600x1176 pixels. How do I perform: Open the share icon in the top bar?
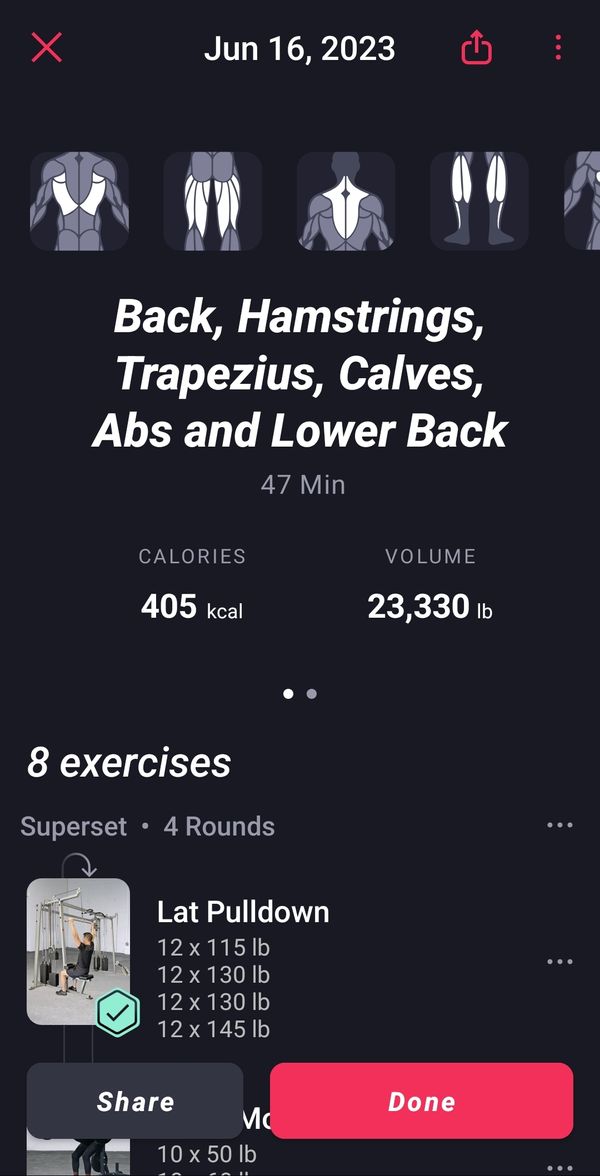pyautogui.click(x=477, y=48)
